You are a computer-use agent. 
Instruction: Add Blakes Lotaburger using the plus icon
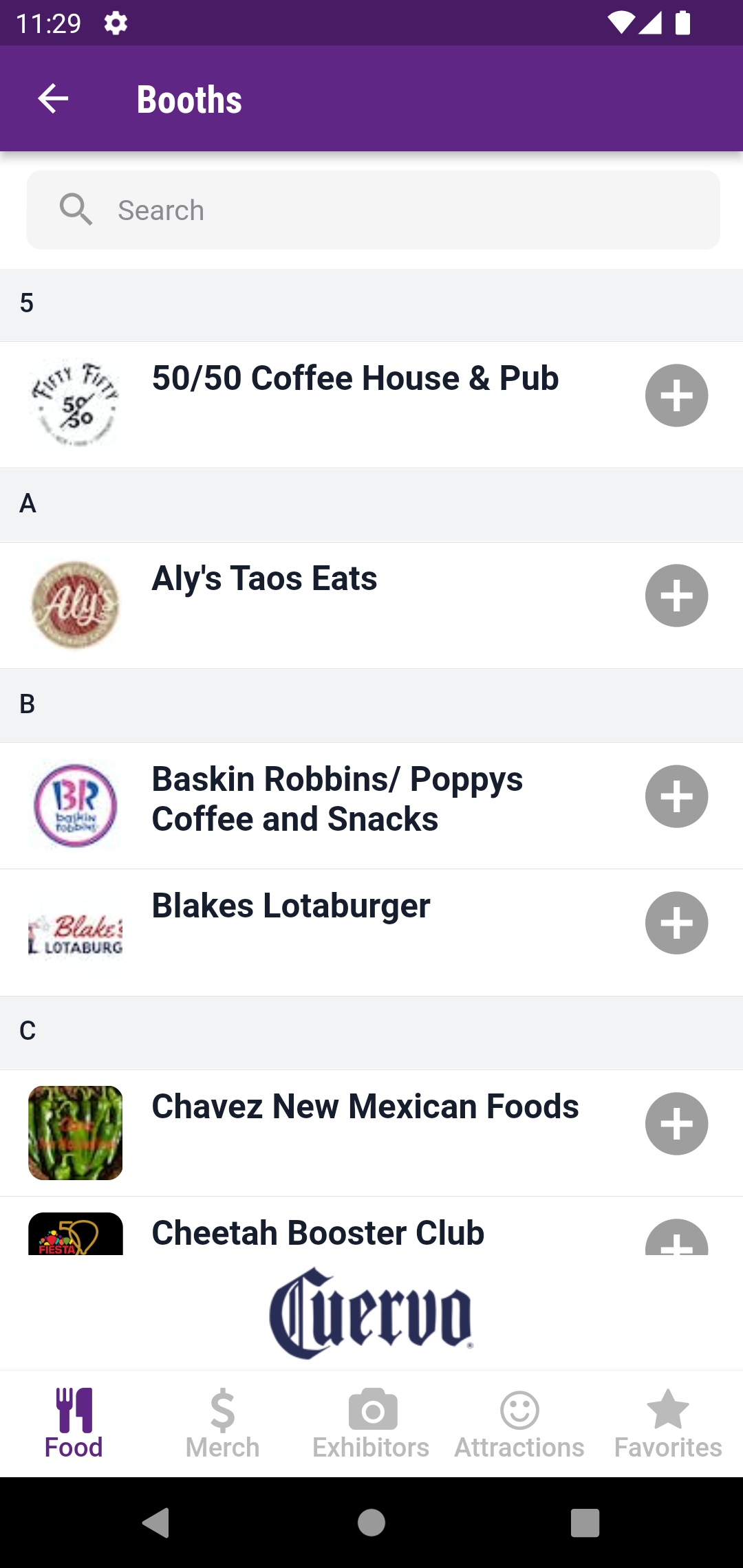click(x=676, y=923)
